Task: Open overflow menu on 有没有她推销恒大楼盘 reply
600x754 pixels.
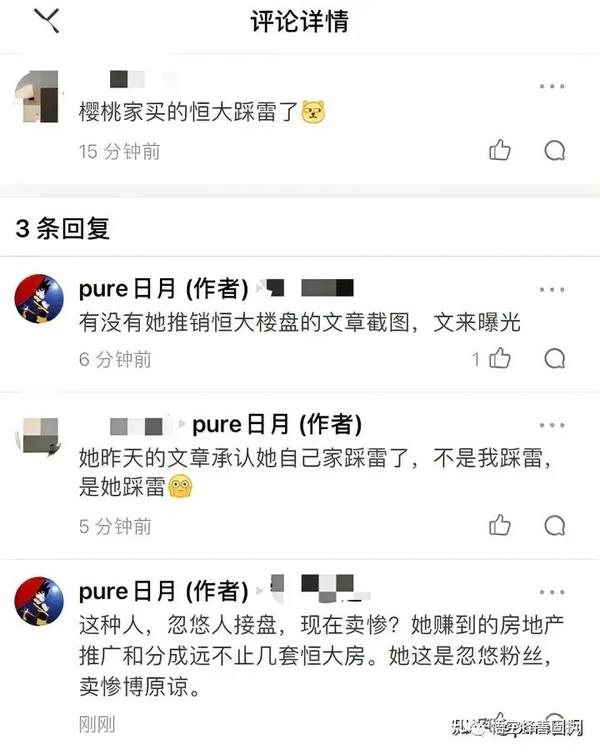Action: 552,290
